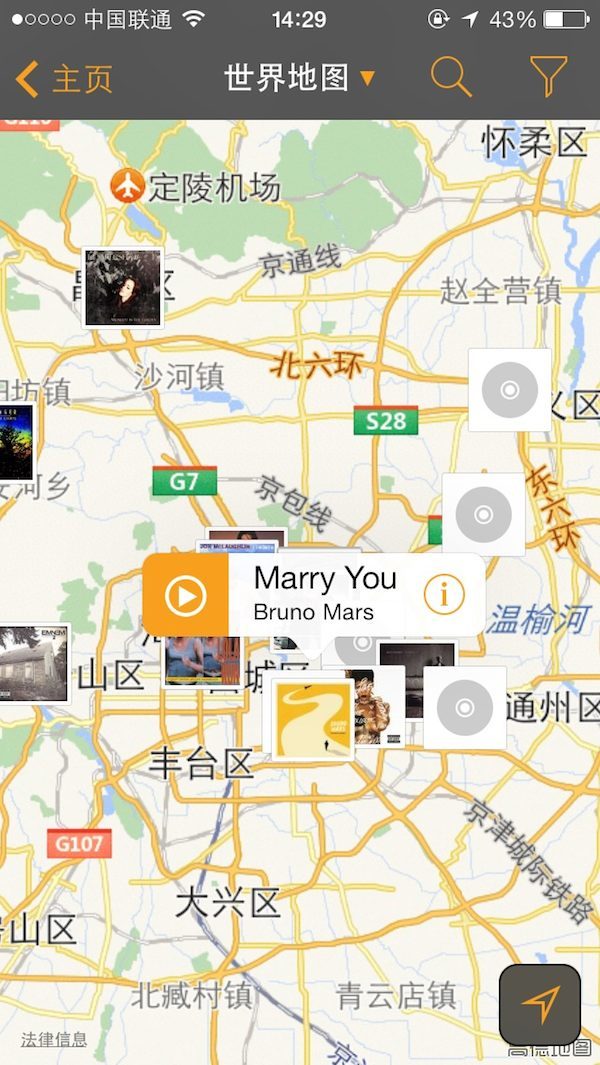The width and height of the screenshot is (600, 1065).
Task: Open the yellow Bruno Mars album pin
Action: point(313,719)
